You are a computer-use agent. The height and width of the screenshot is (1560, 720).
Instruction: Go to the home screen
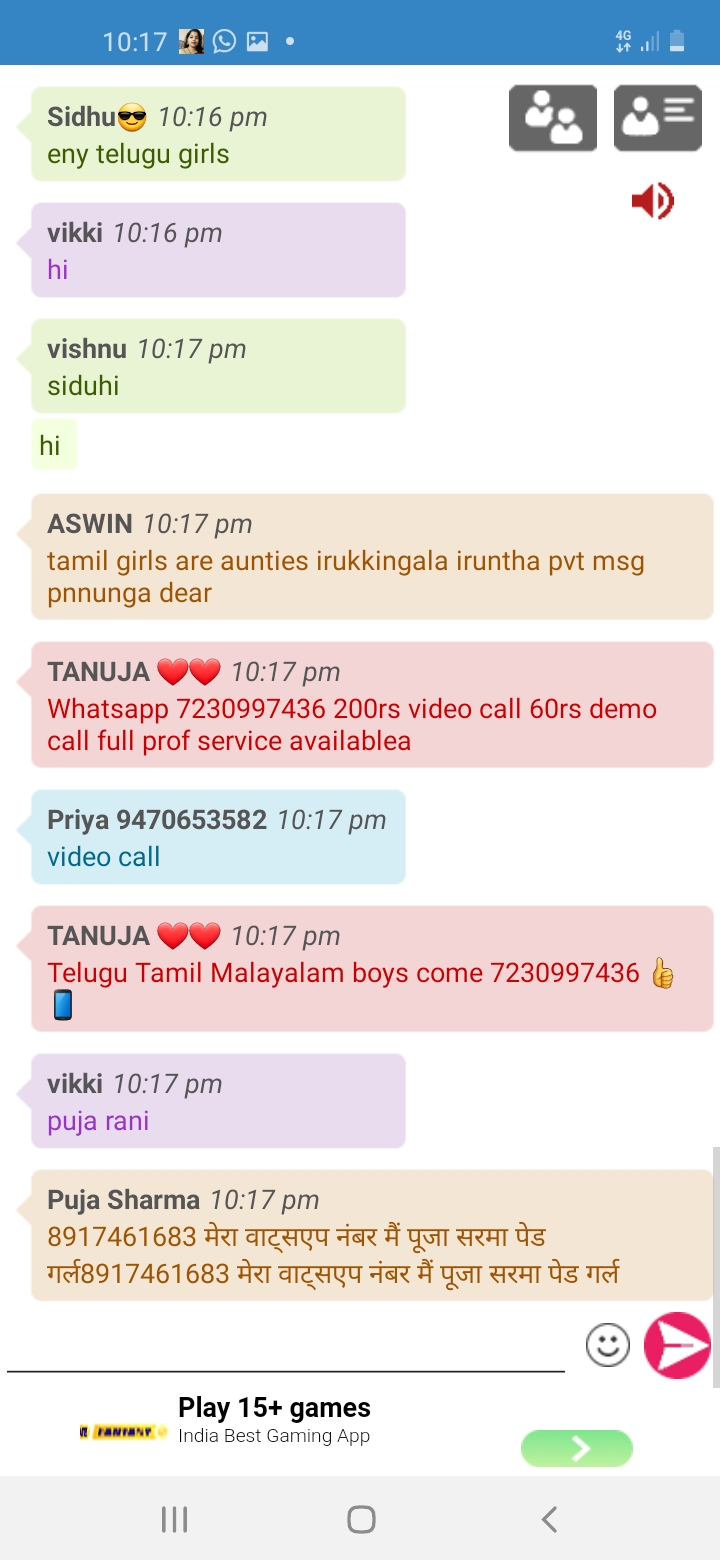[361, 1519]
